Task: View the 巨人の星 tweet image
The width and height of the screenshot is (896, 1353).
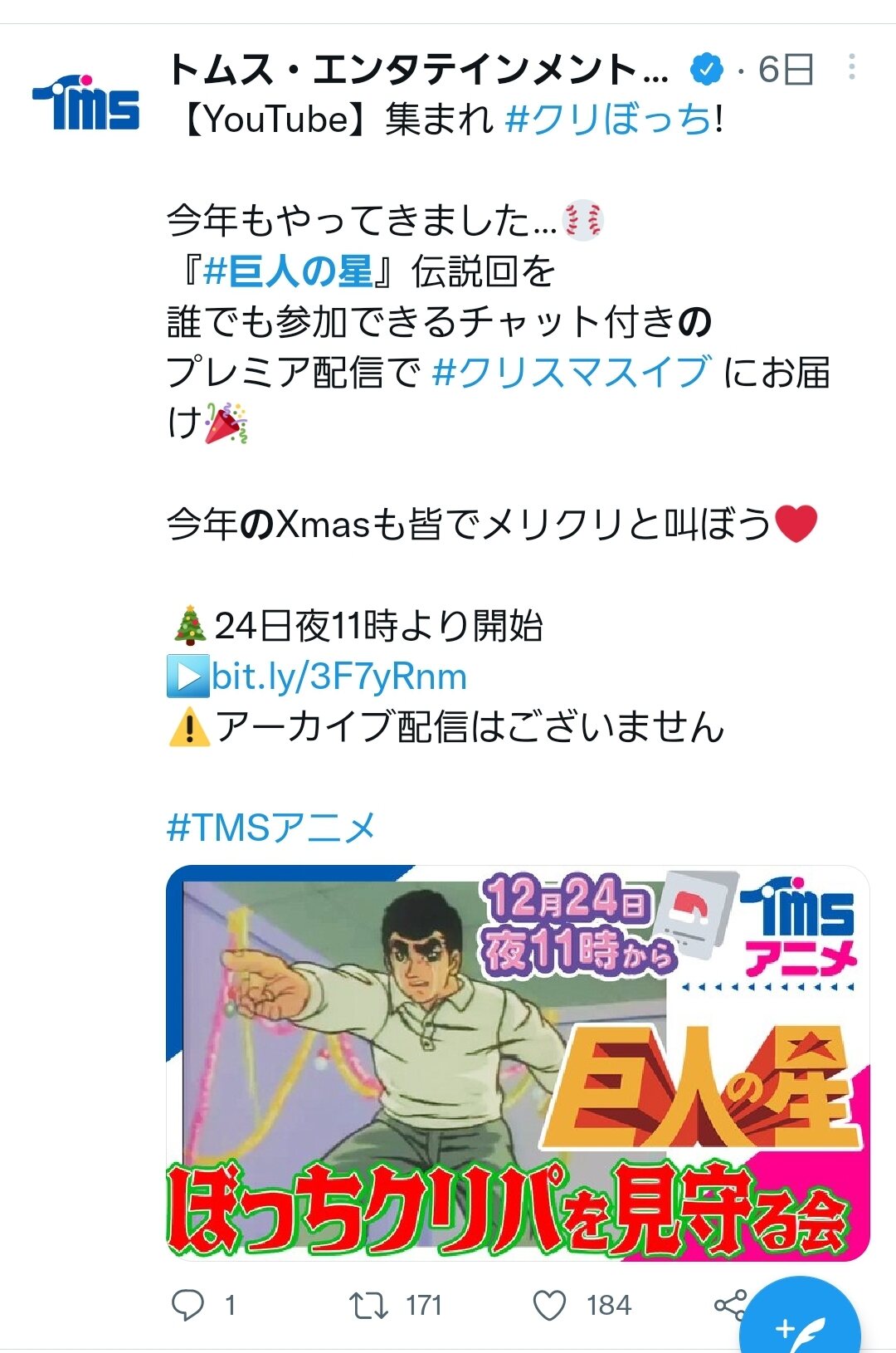Action: [518, 1062]
